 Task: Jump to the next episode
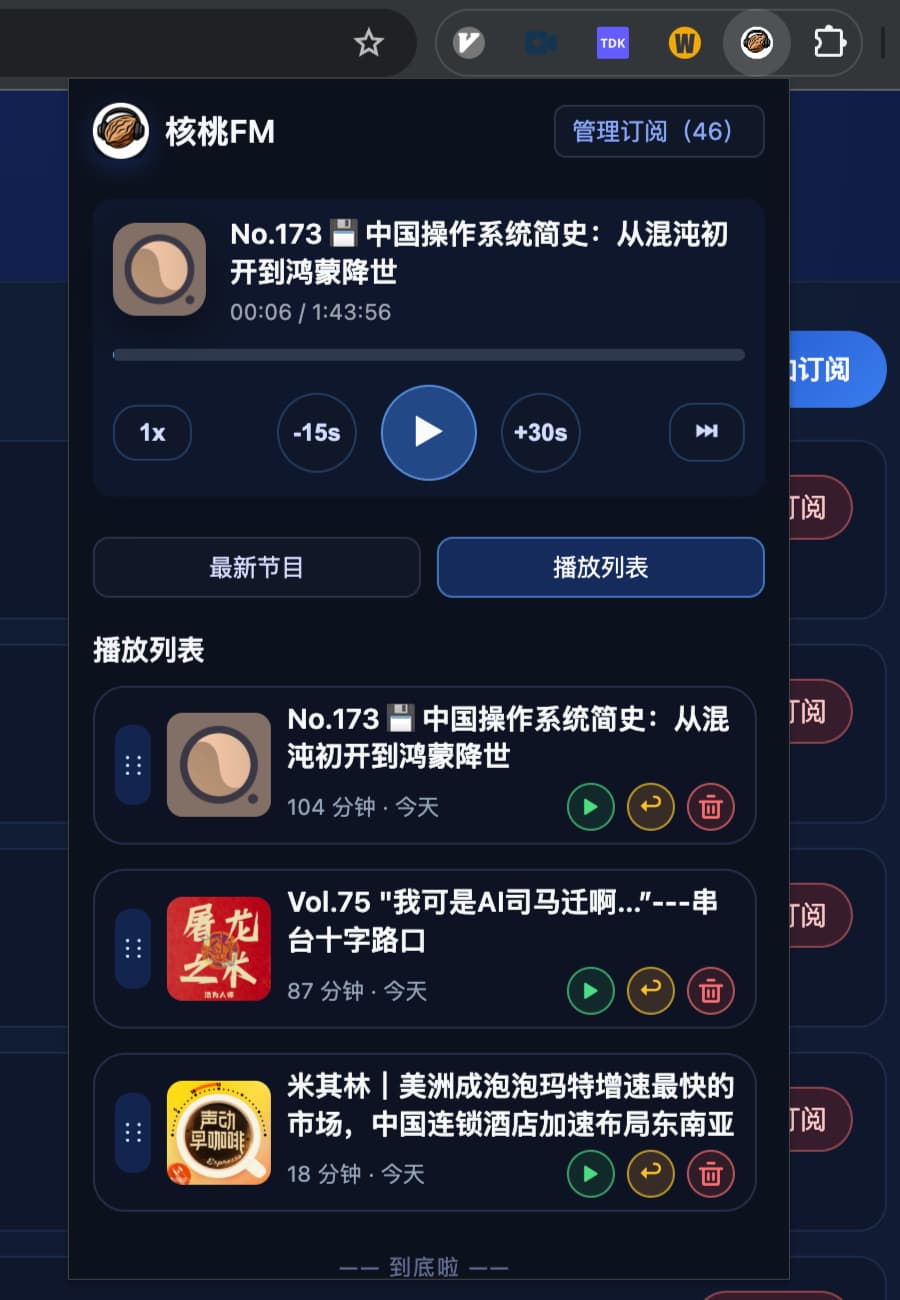pos(706,432)
